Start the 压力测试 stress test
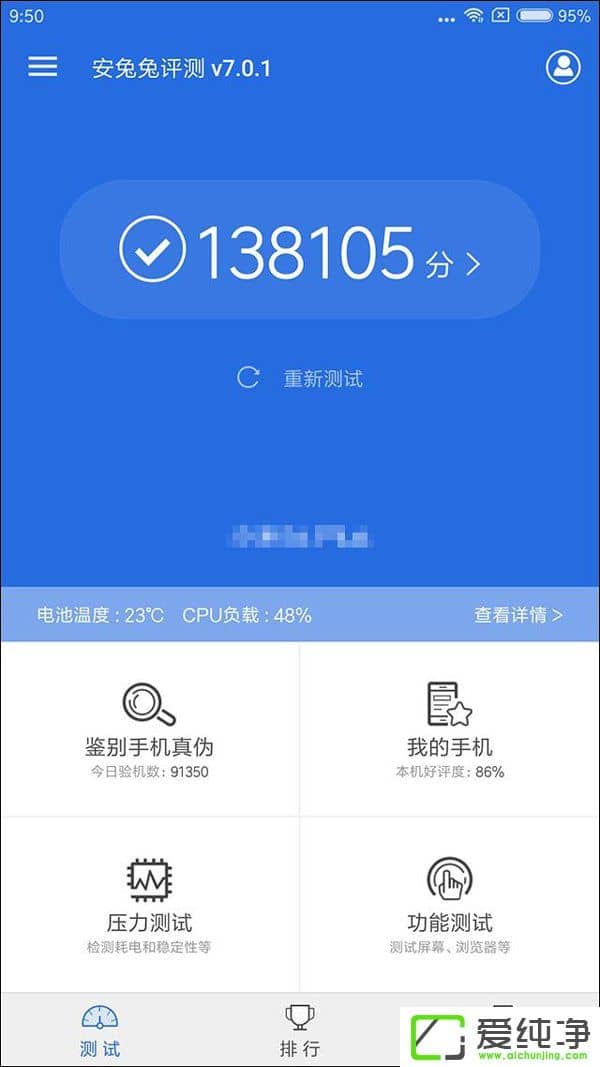This screenshot has height=1067, width=600. [x=149, y=904]
